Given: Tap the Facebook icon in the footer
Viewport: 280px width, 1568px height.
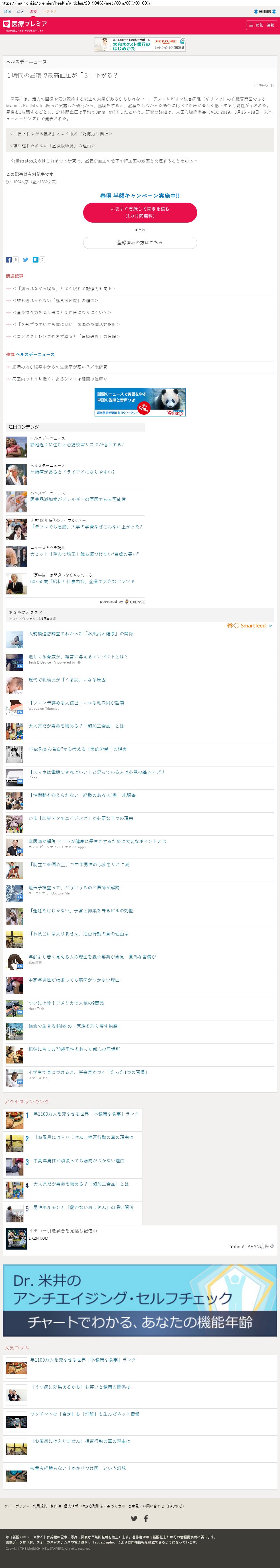Looking at the screenshot, I should [146, 1518].
